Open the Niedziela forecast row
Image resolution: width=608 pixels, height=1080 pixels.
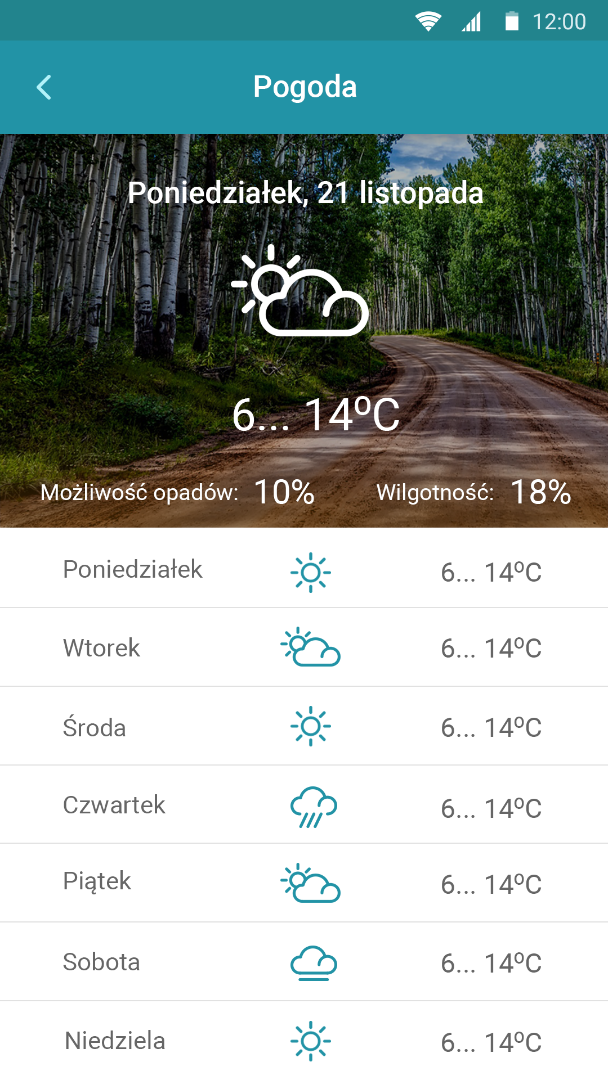(303, 1041)
